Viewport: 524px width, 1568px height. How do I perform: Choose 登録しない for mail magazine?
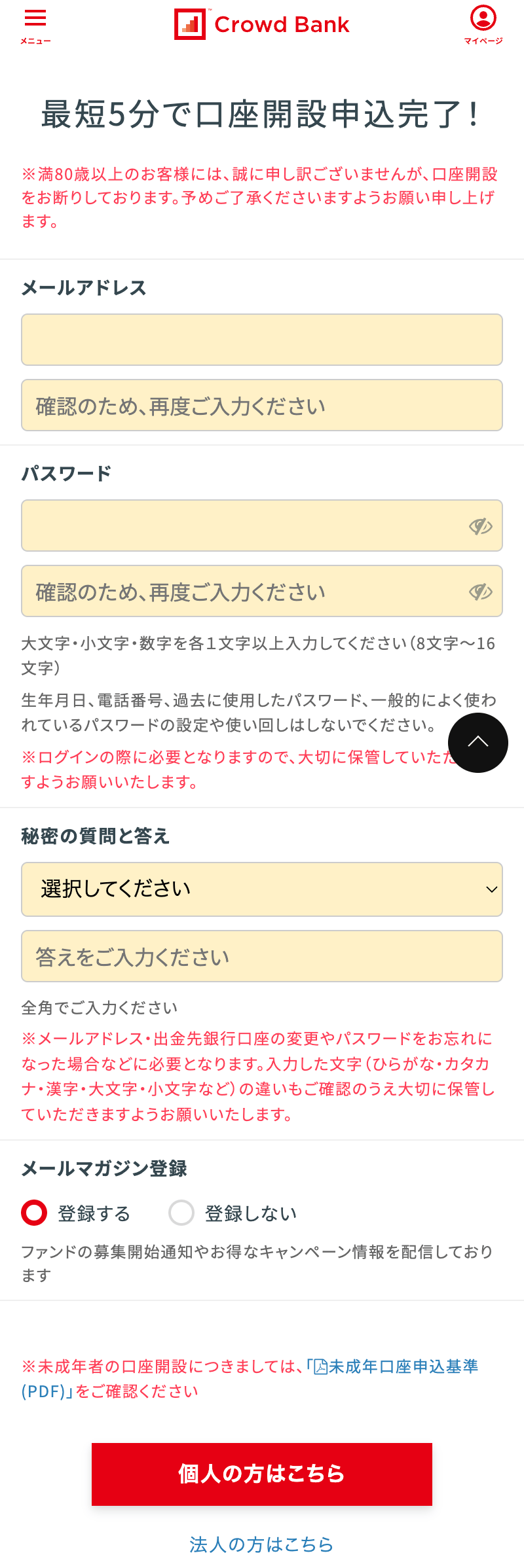[x=181, y=1213]
